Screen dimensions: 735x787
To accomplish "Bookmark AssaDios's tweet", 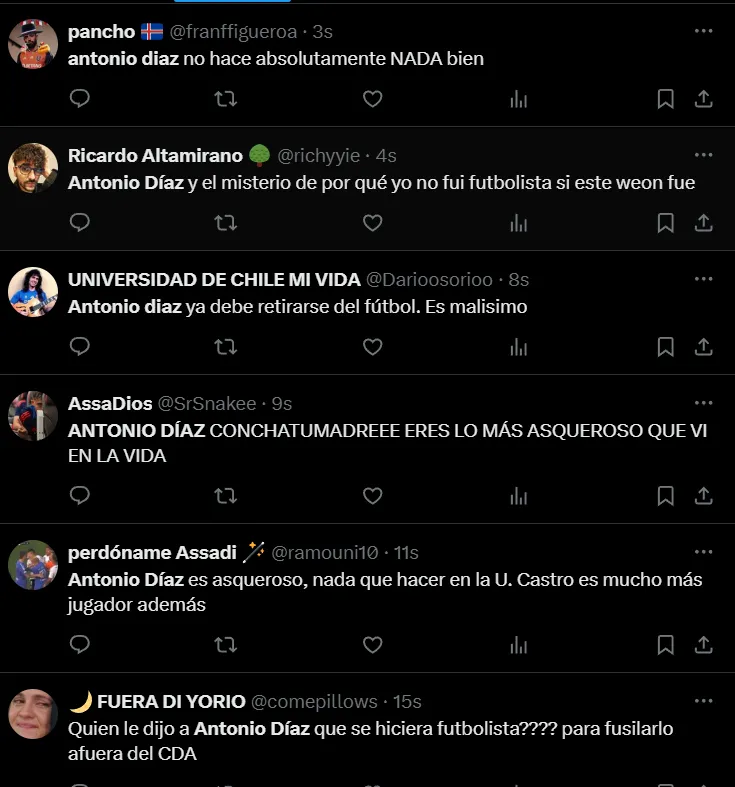I will coord(665,496).
